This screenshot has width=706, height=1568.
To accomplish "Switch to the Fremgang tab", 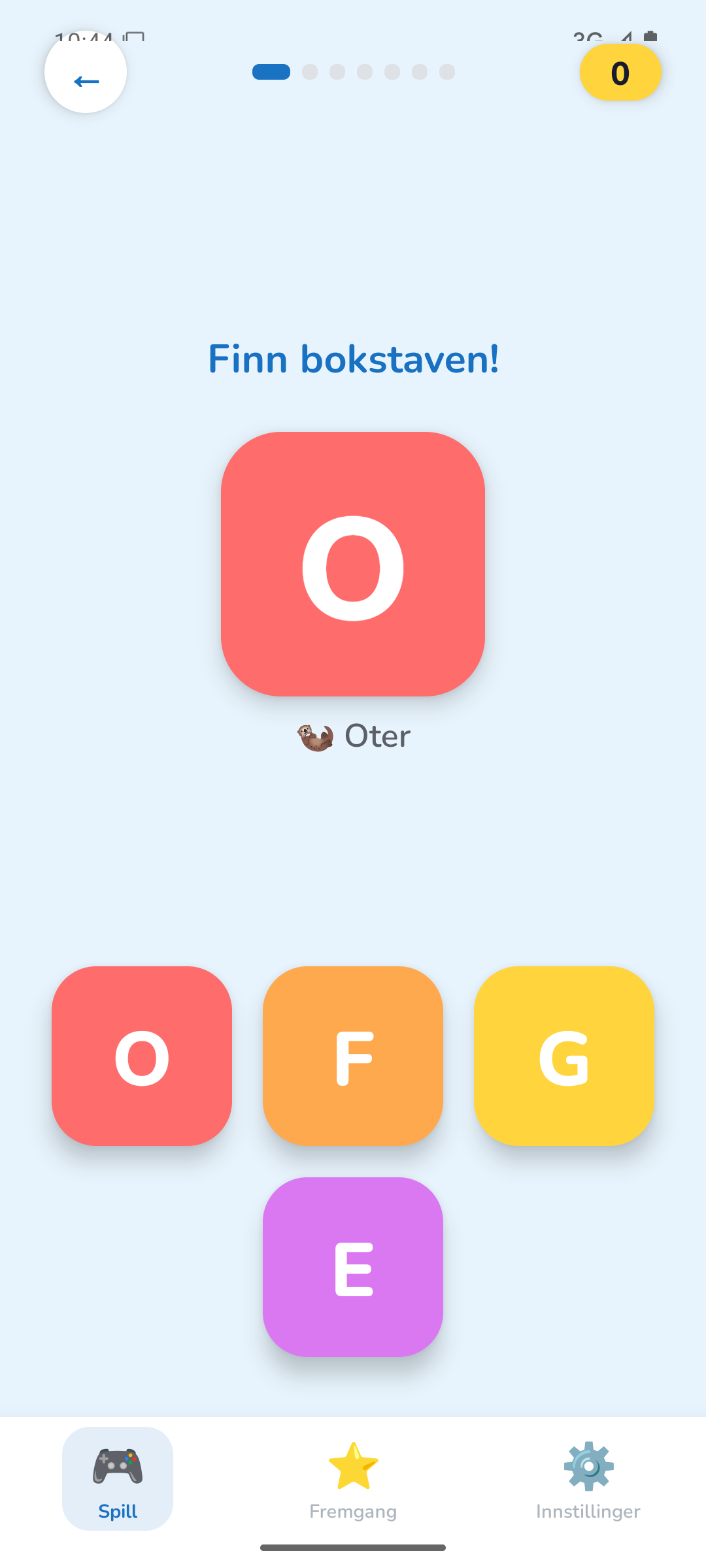I will [x=353, y=1479].
